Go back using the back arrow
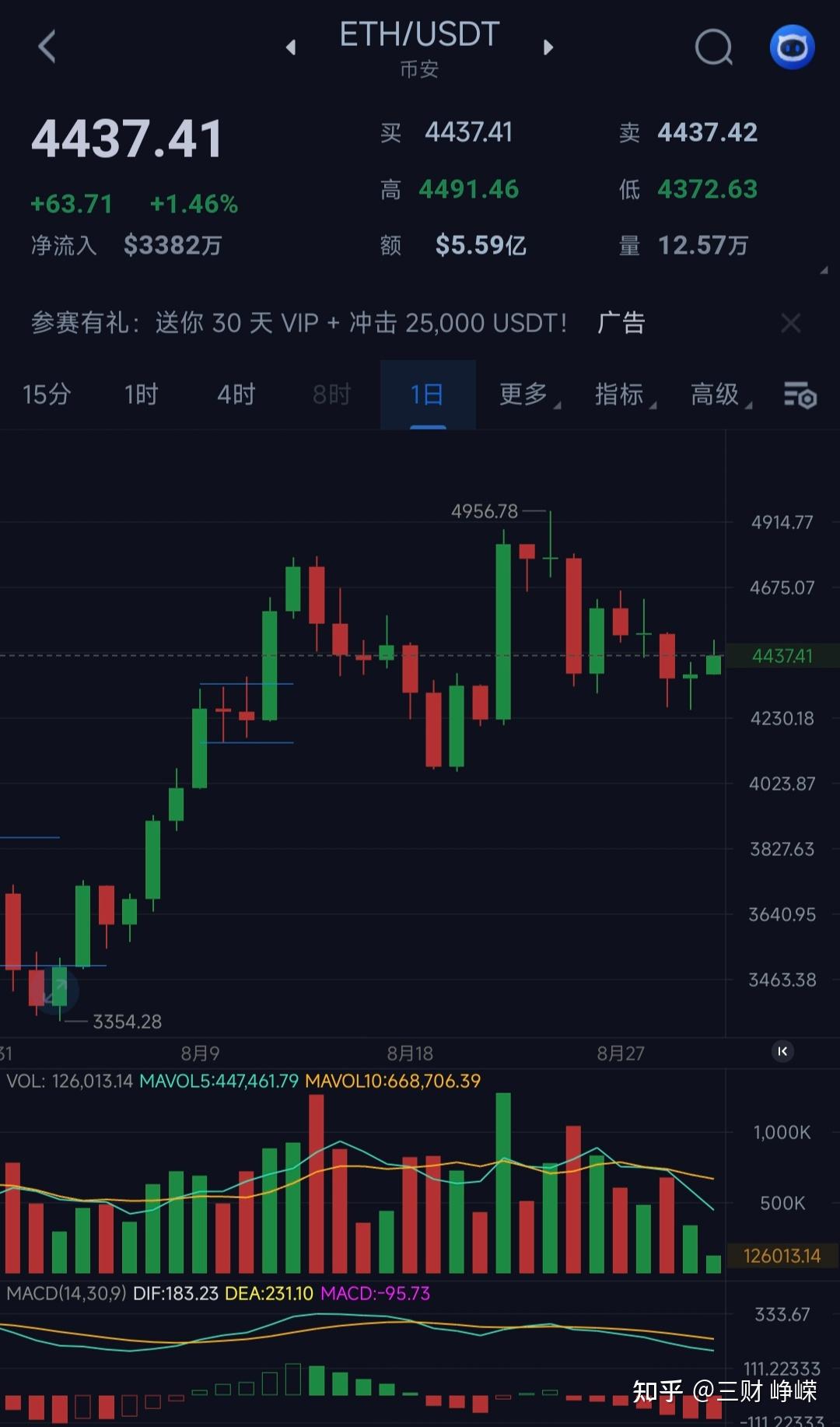The image size is (840, 1427). point(47,47)
